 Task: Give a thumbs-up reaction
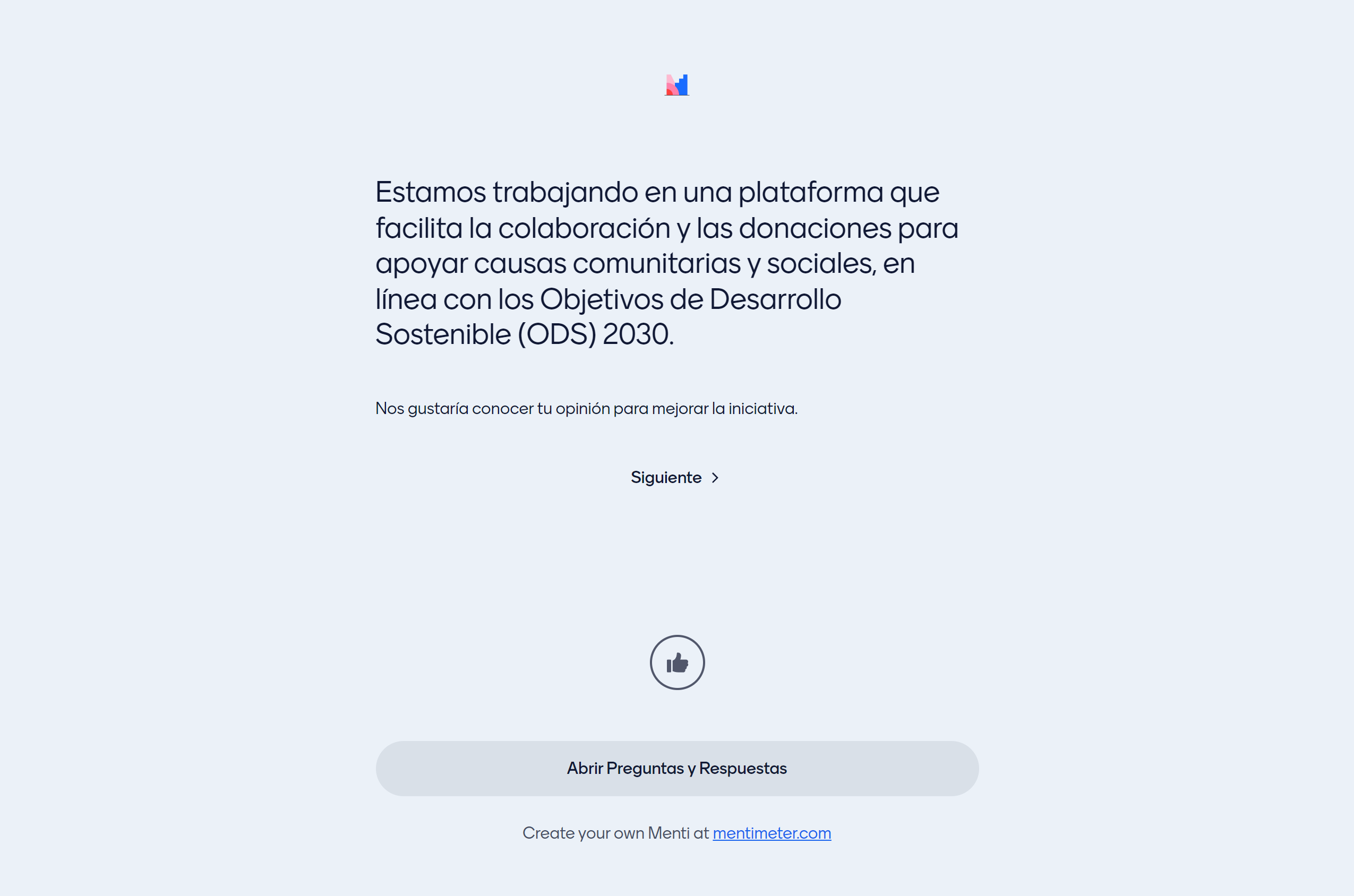click(x=676, y=663)
